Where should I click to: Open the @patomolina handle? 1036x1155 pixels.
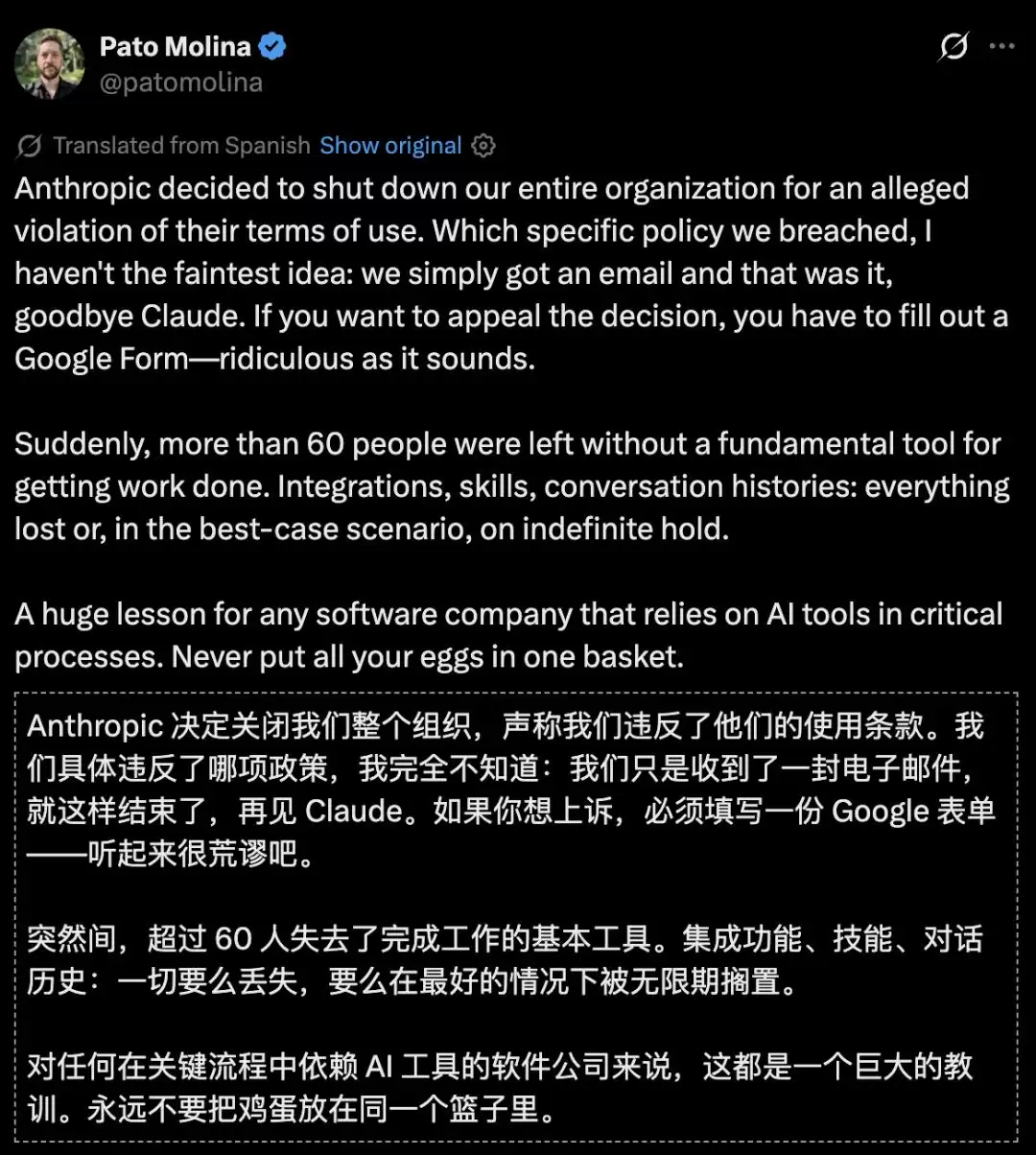(x=180, y=82)
